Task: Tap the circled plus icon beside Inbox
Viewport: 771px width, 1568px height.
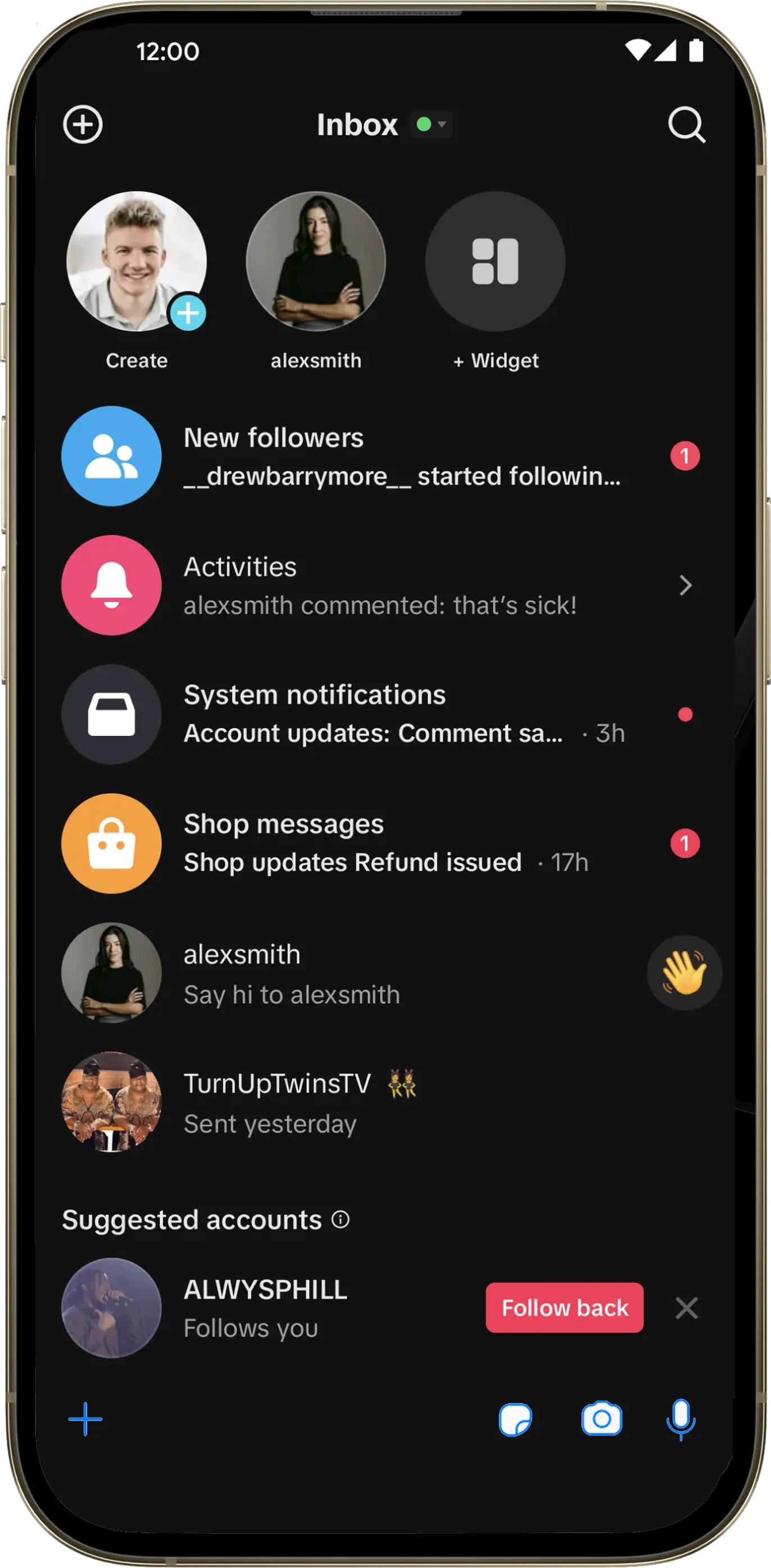Action: pos(83,125)
